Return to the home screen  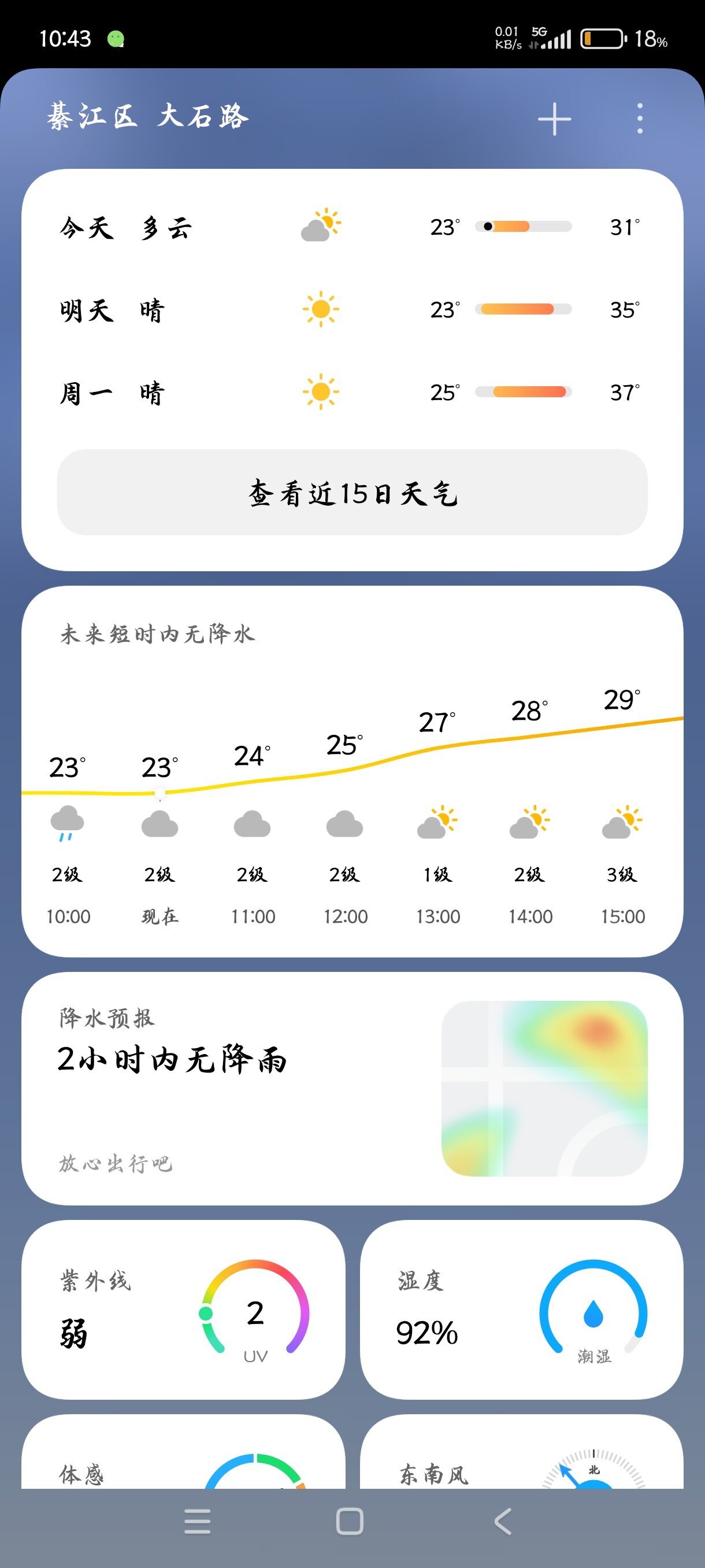point(350,1522)
